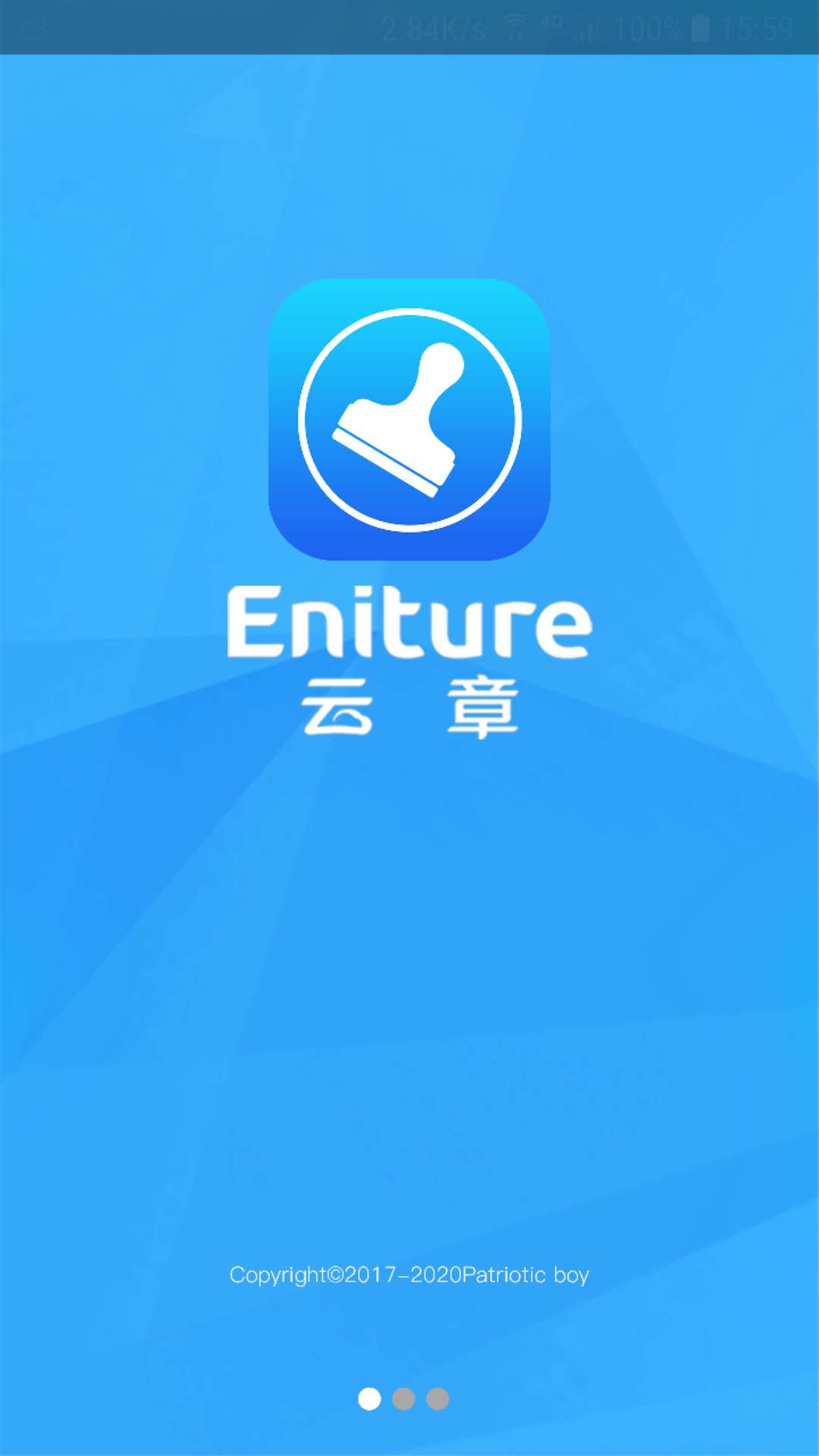
Task: Click the status bar at the top
Action: pyautogui.click(x=409, y=27)
